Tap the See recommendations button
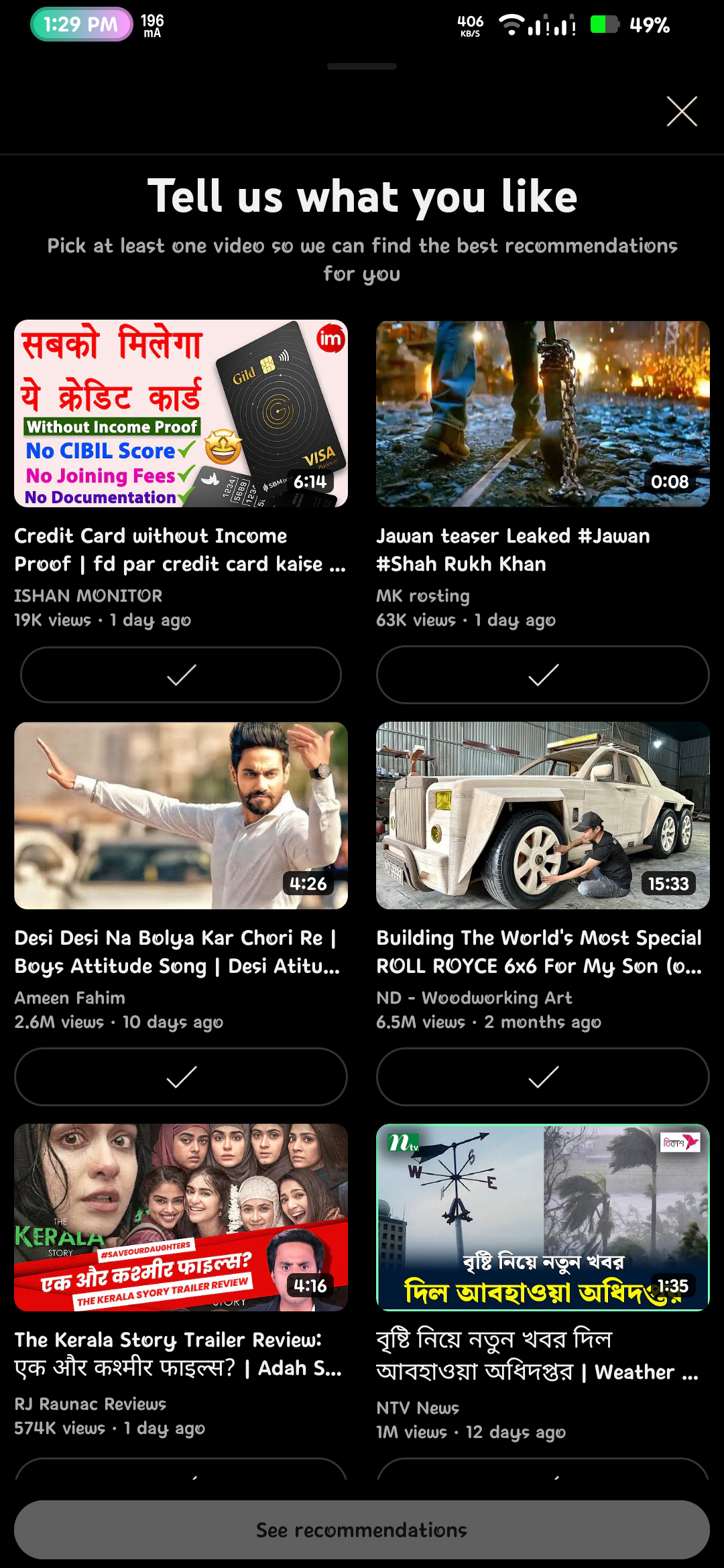 pyautogui.click(x=361, y=1530)
